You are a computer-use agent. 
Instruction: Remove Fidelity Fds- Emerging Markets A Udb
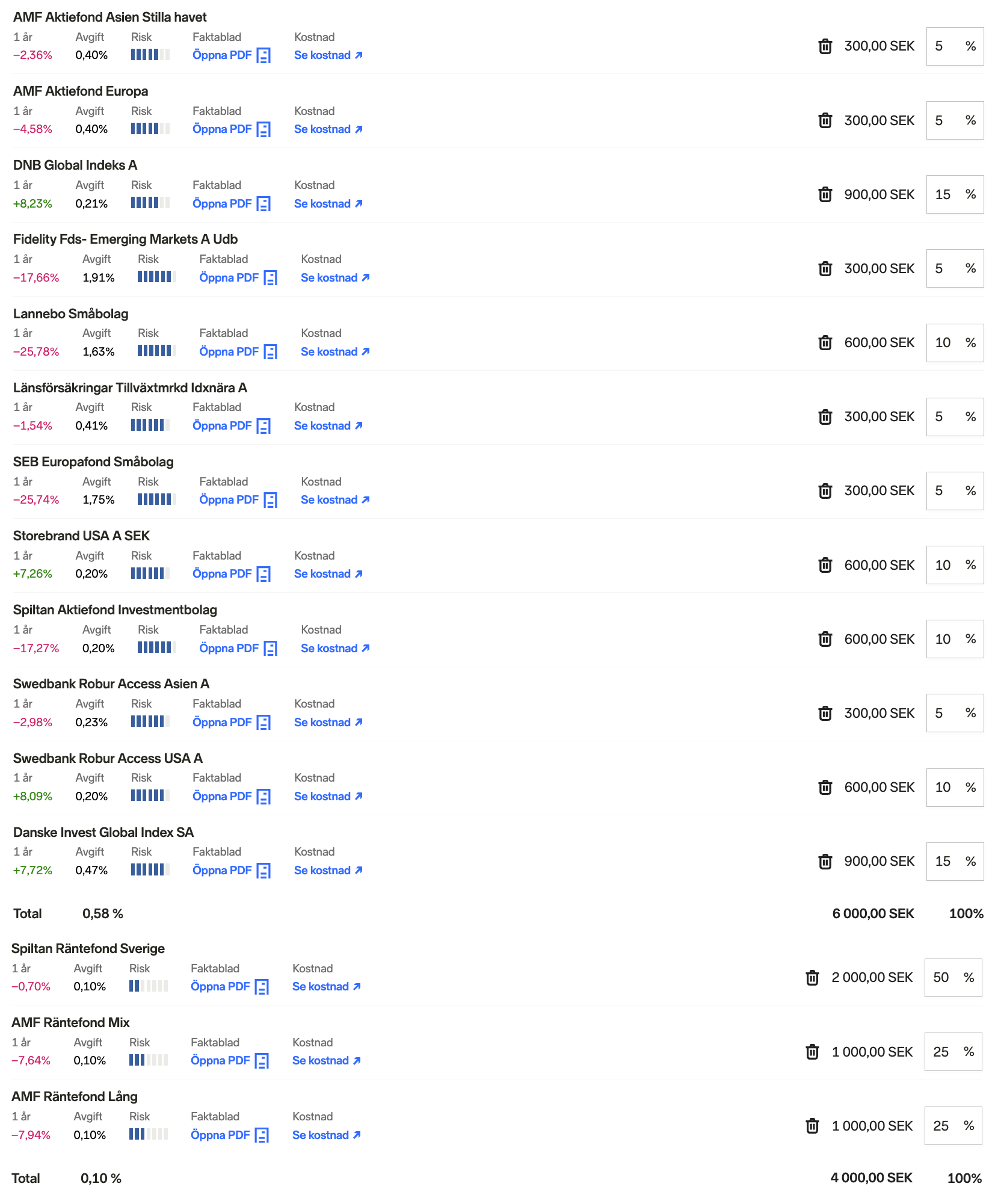[825, 268]
